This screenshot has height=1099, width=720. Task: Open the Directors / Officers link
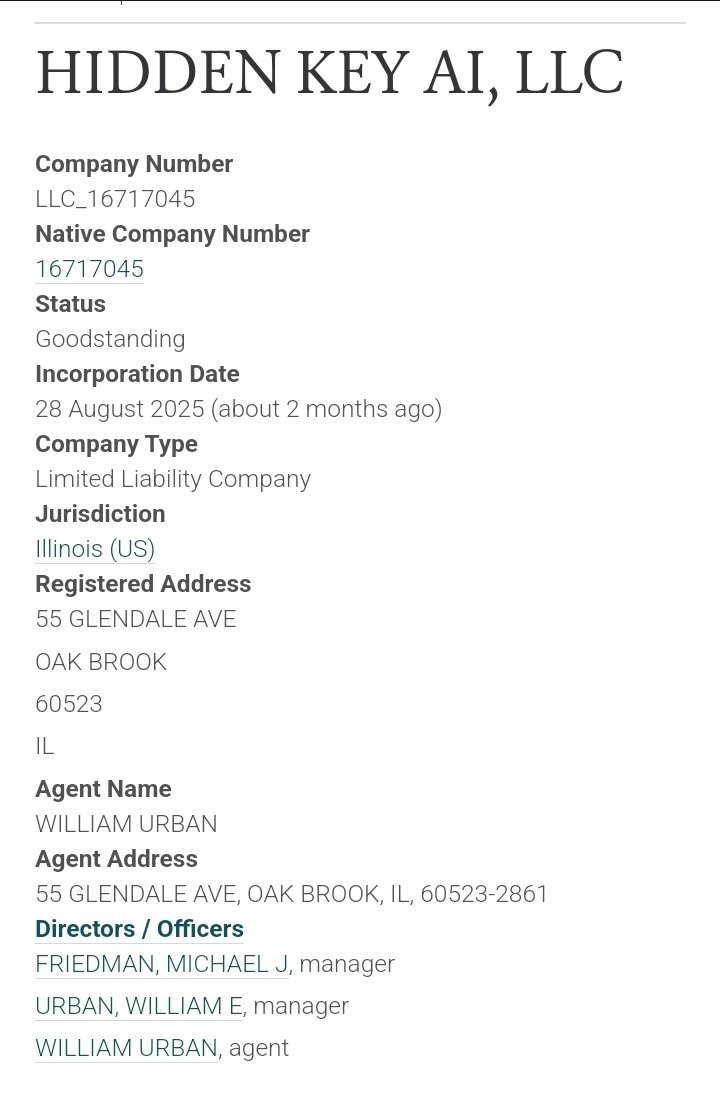click(139, 929)
